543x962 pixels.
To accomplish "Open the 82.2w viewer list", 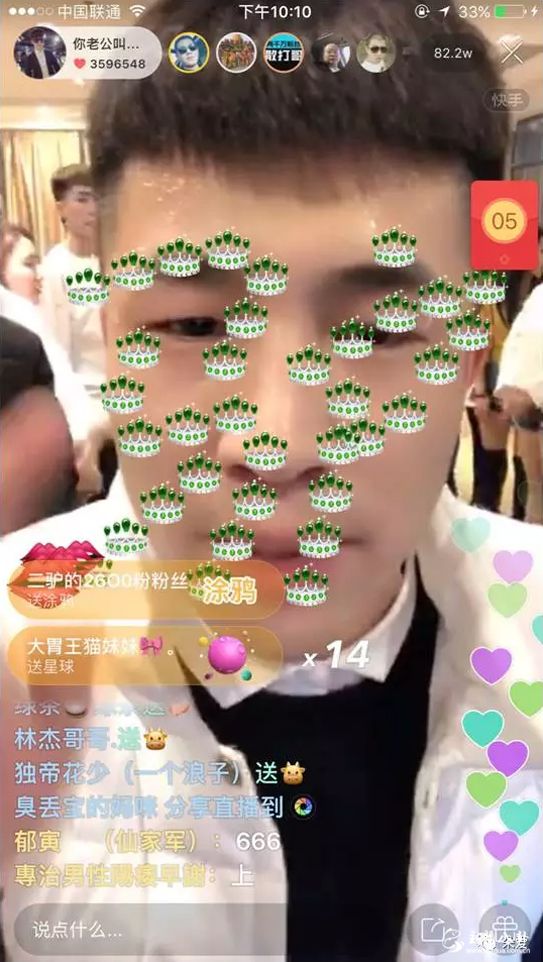I will point(453,53).
